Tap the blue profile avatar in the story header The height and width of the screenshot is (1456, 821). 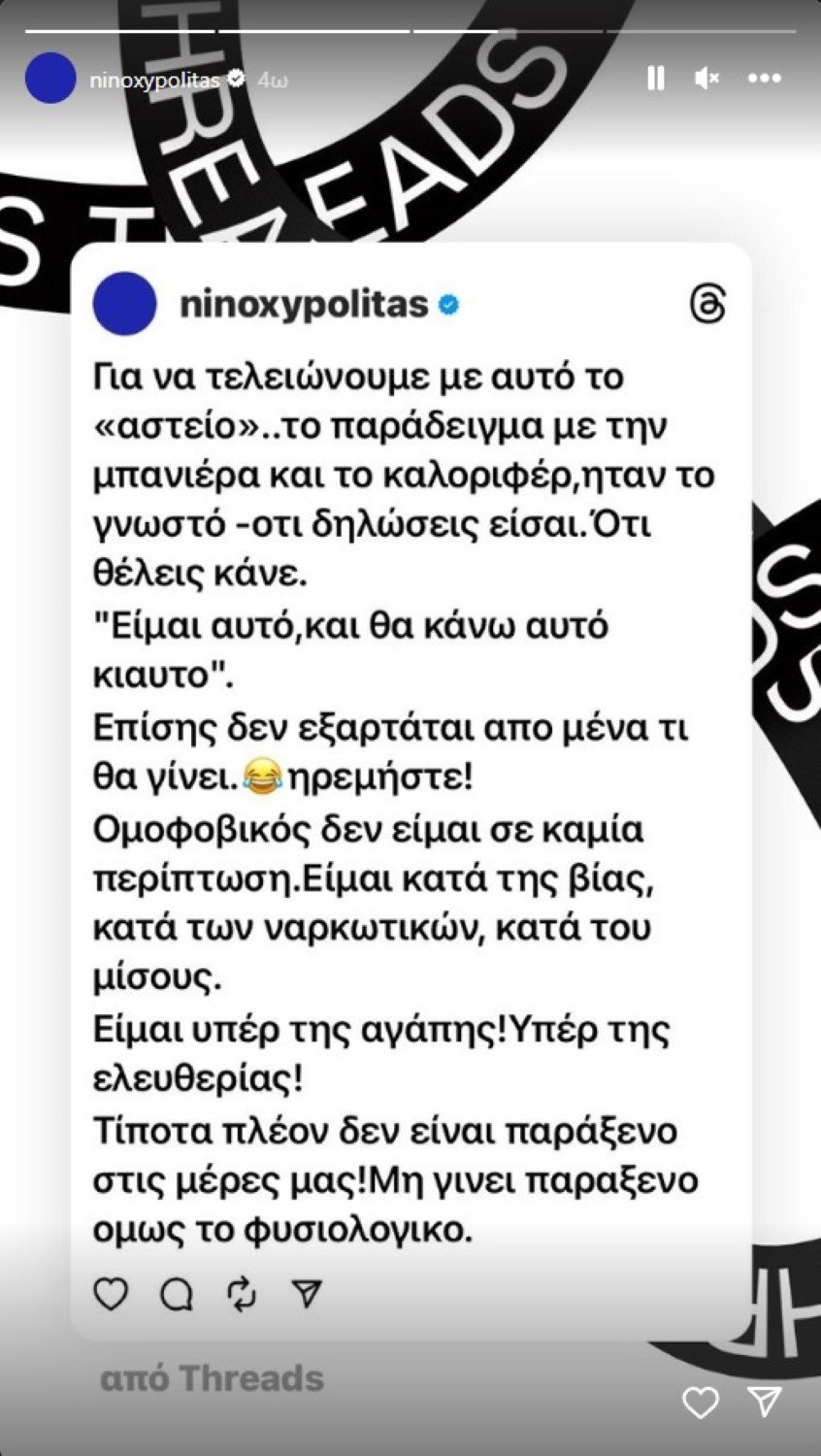[50, 79]
